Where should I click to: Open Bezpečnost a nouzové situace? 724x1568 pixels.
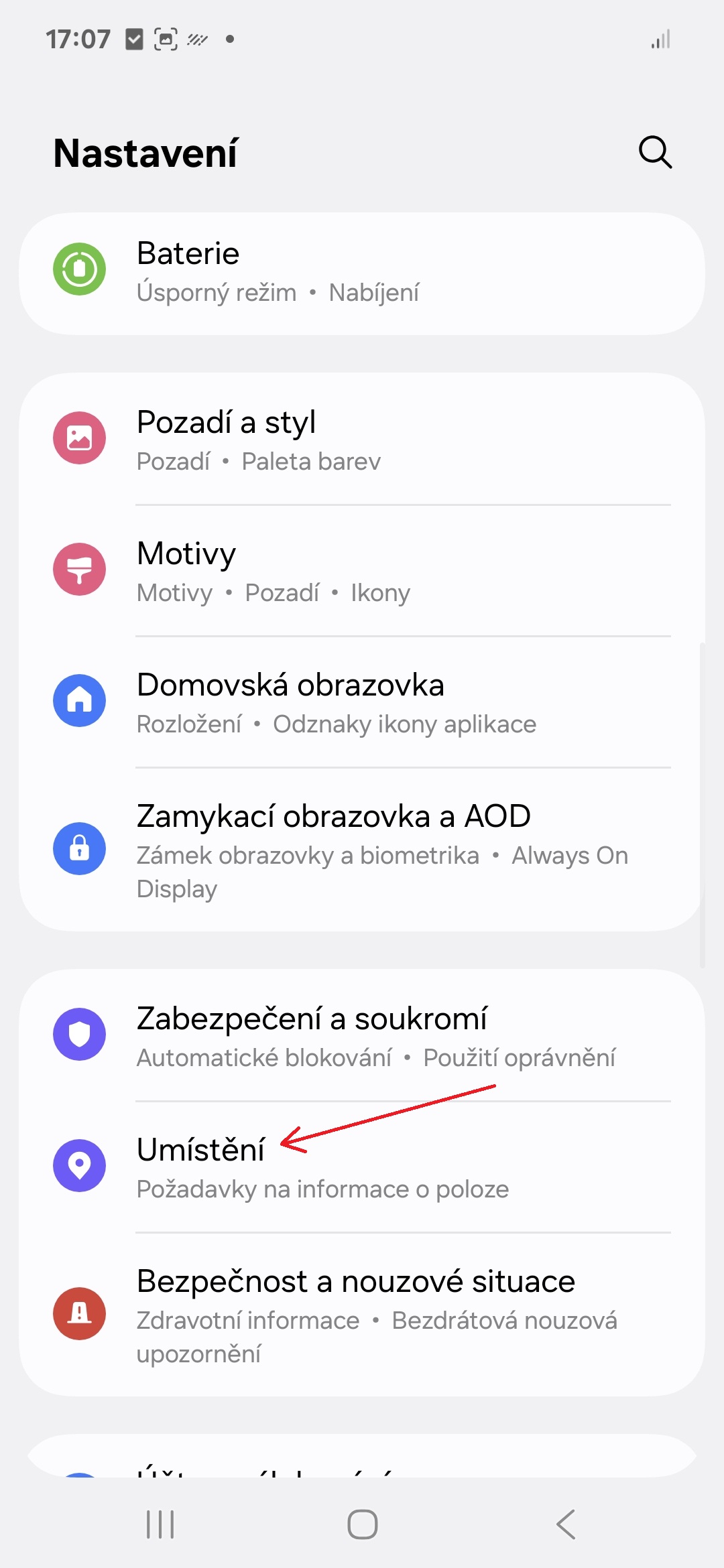(x=362, y=1315)
